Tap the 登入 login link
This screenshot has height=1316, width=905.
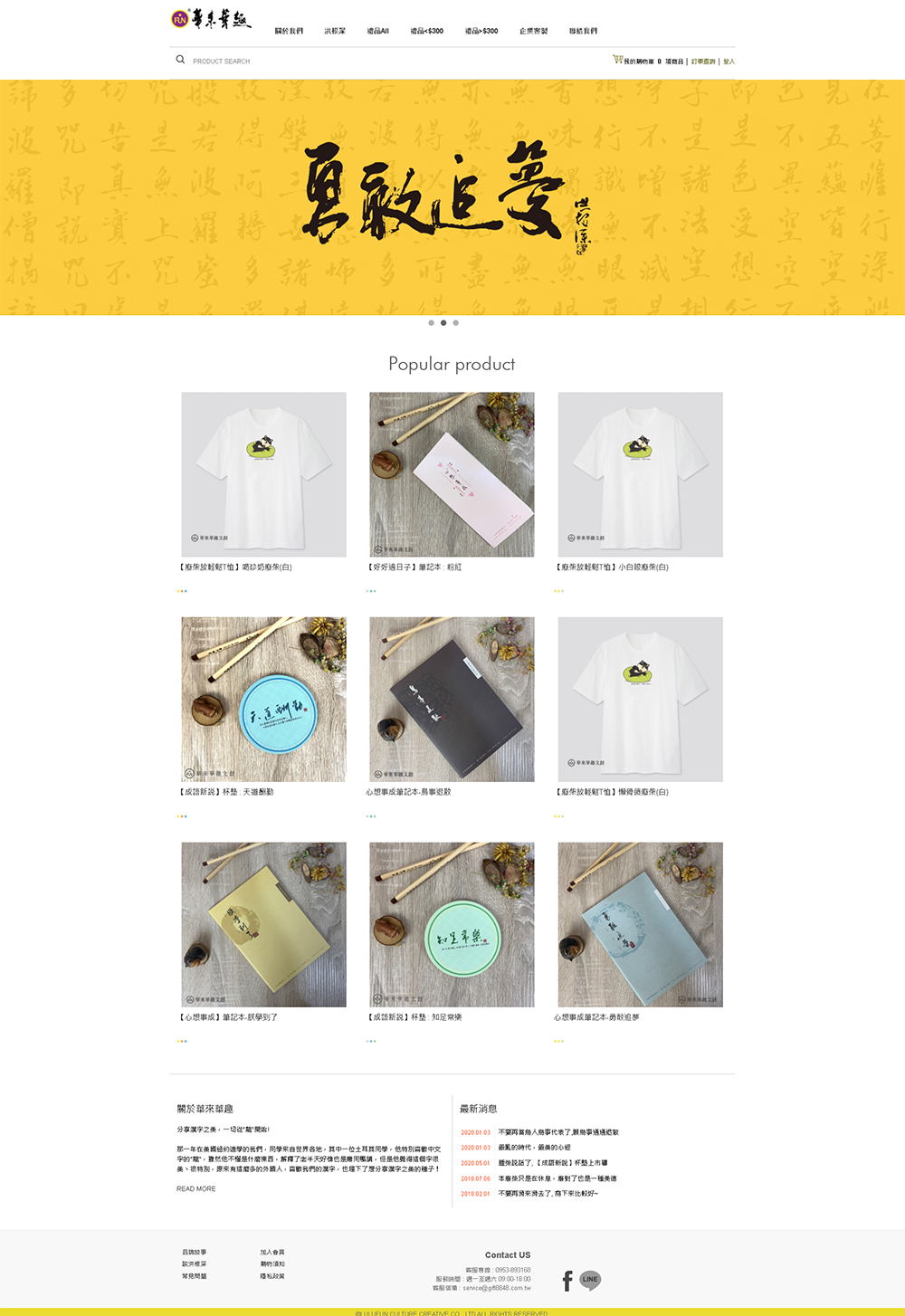pos(729,62)
